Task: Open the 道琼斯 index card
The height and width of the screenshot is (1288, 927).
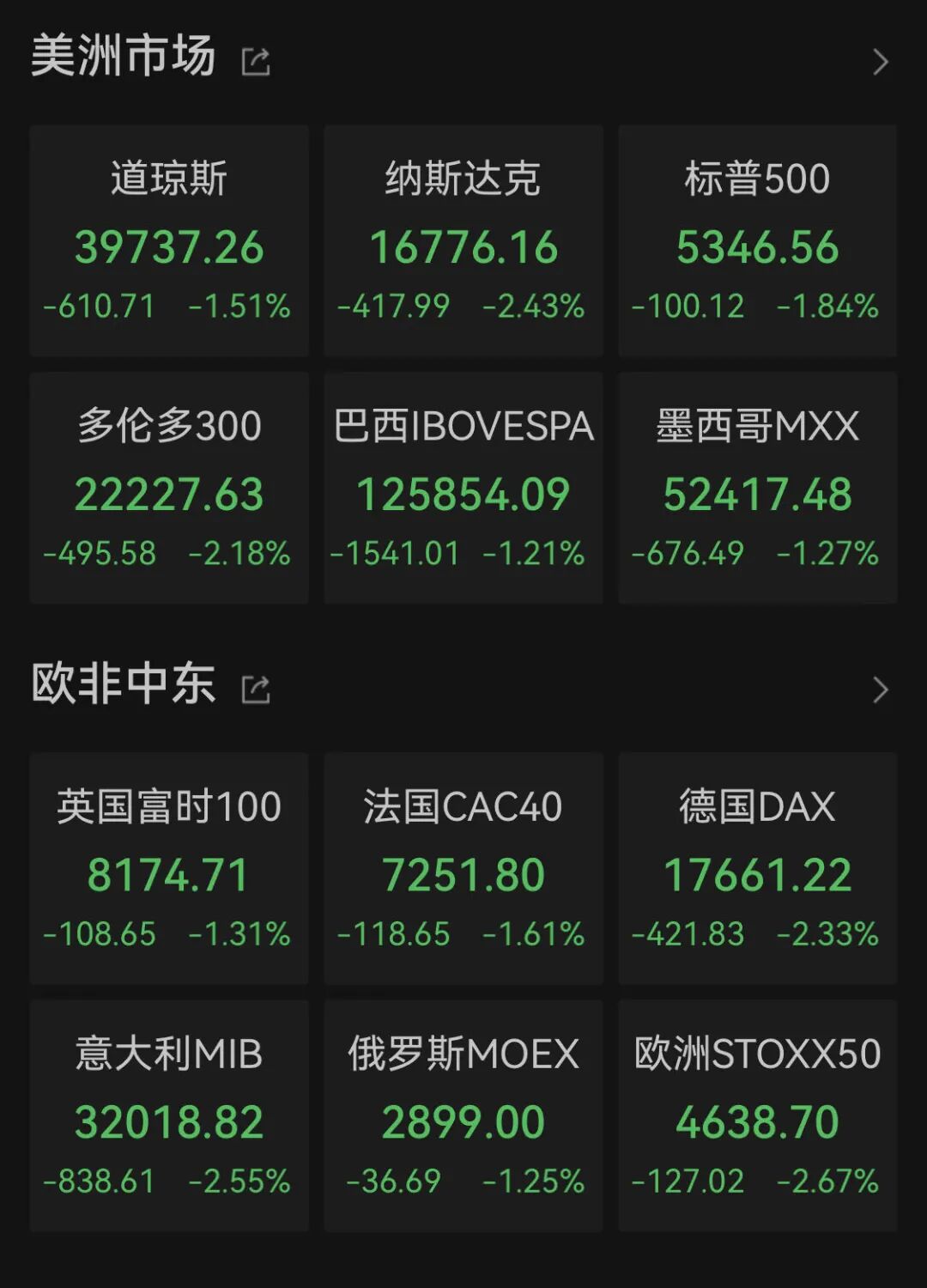Action: (169, 240)
